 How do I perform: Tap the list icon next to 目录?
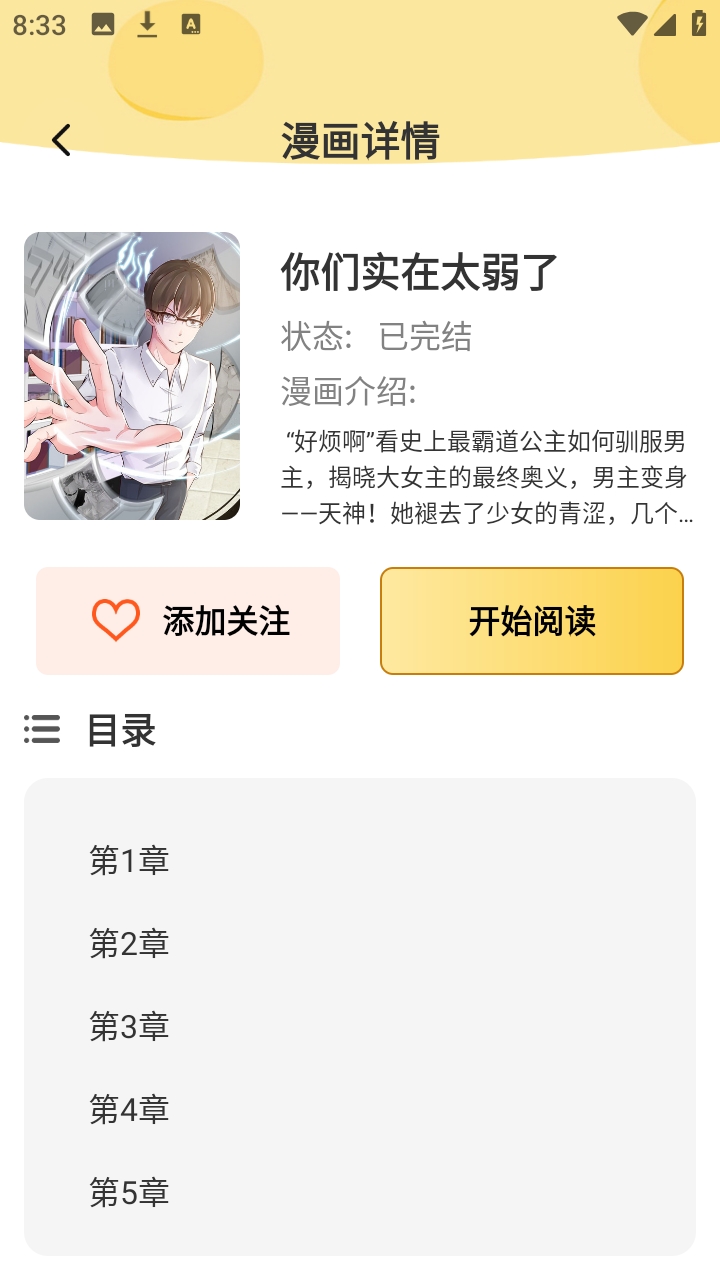click(x=41, y=731)
